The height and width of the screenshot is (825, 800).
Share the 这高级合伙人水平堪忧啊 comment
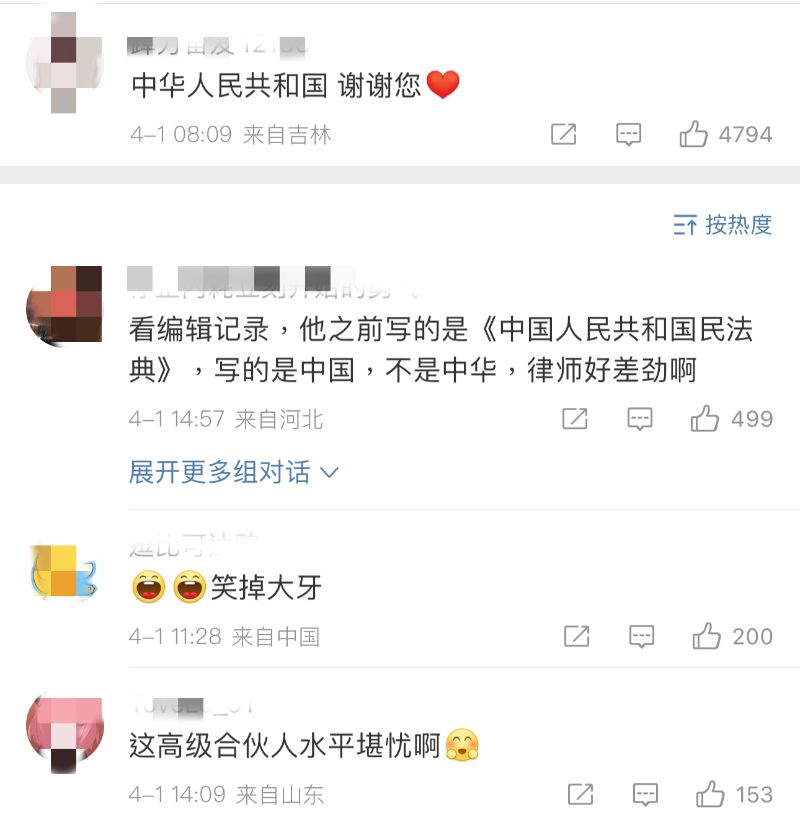point(580,795)
